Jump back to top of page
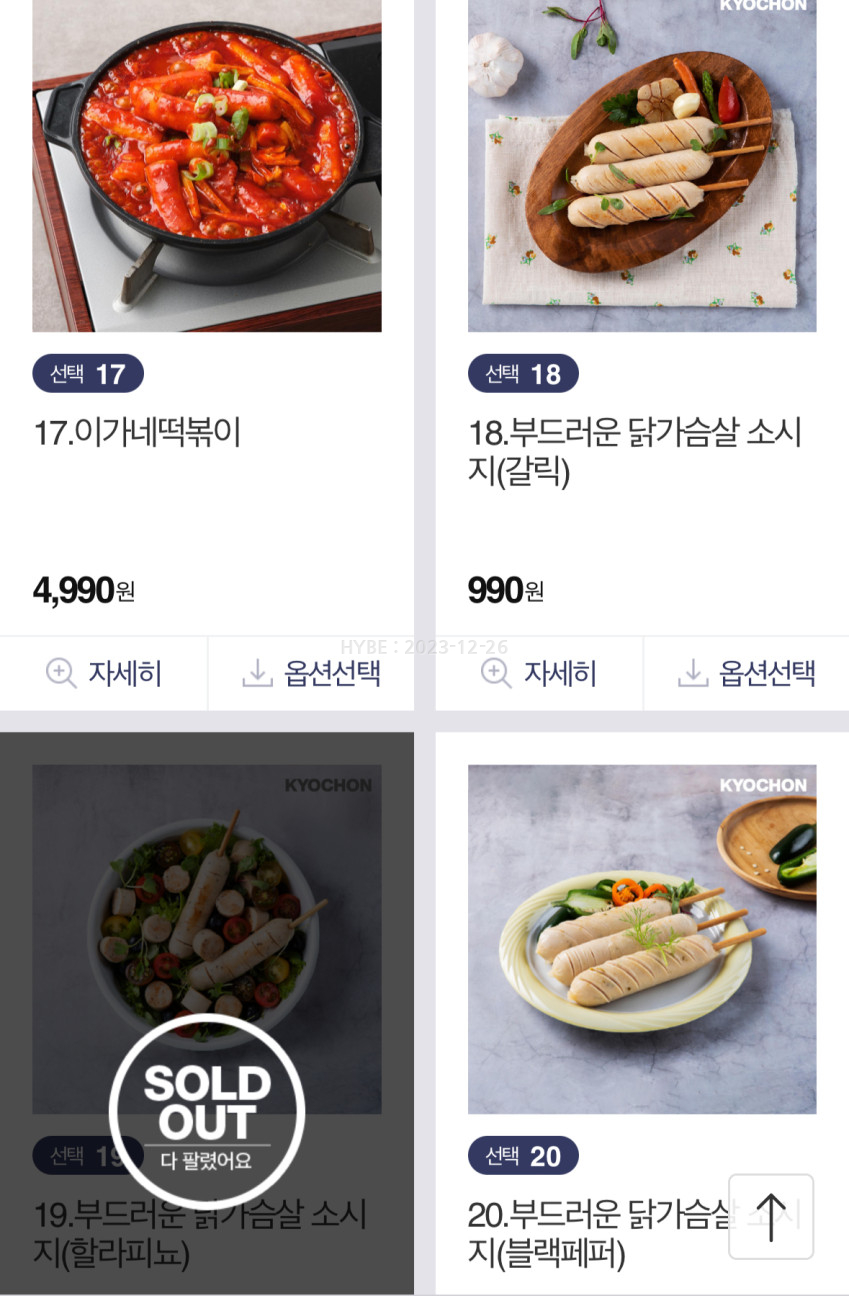The width and height of the screenshot is (849, 1296). pyautogui.click(x=770, y=1216)
